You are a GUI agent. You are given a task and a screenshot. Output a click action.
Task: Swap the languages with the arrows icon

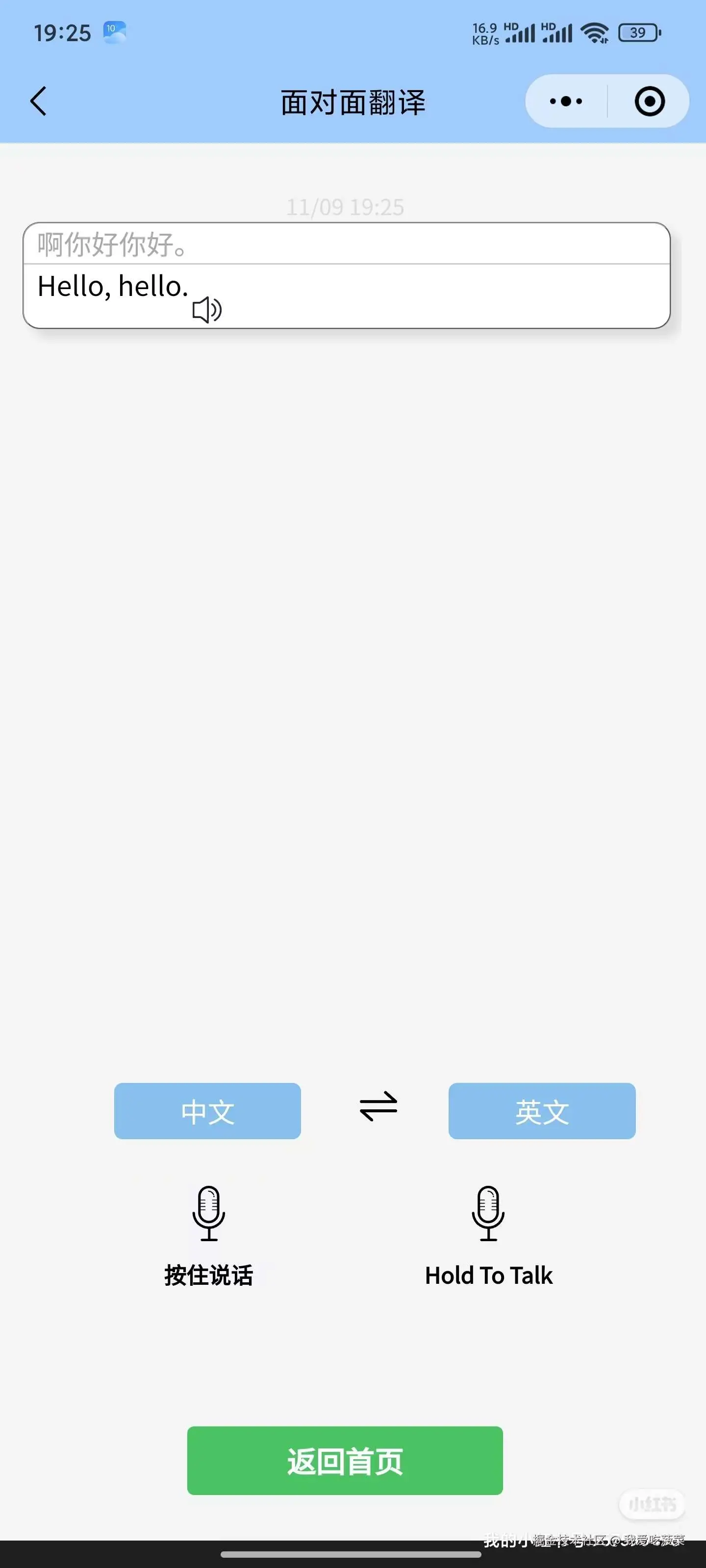pyautogui.click(x=378, y=1106)
